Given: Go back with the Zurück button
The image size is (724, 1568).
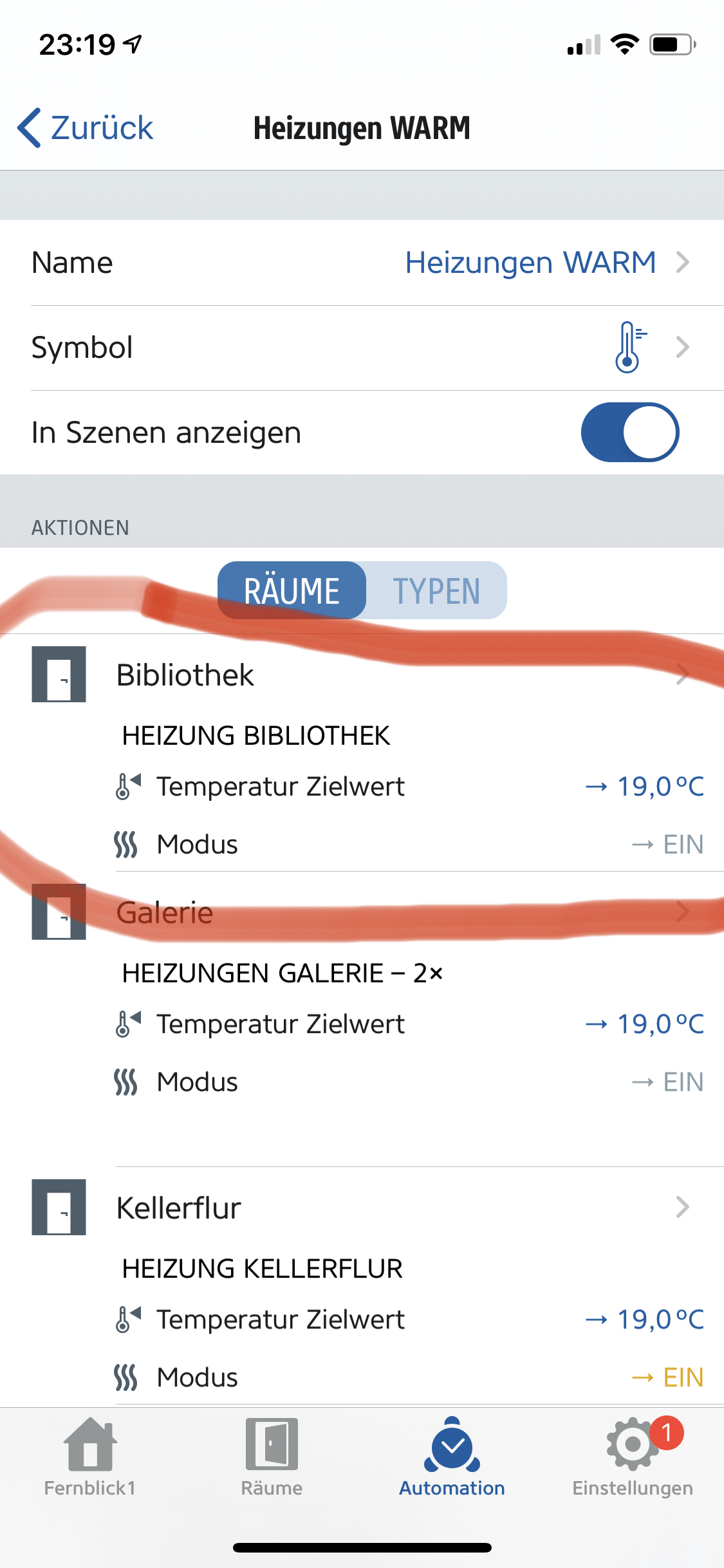Looking at the screenshot, I should pos(86,128).
